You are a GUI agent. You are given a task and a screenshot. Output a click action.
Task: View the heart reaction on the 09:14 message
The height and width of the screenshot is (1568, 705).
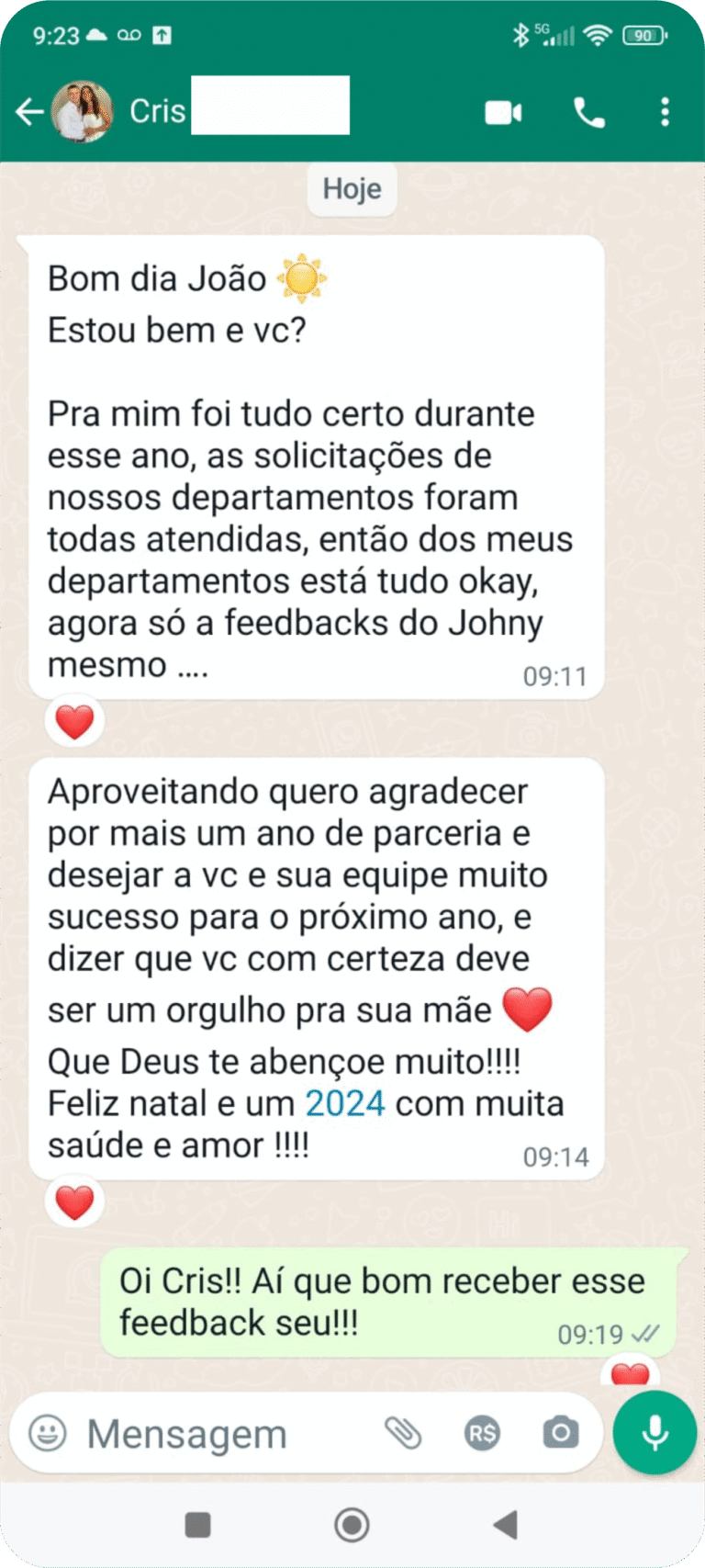point(74,1202)
